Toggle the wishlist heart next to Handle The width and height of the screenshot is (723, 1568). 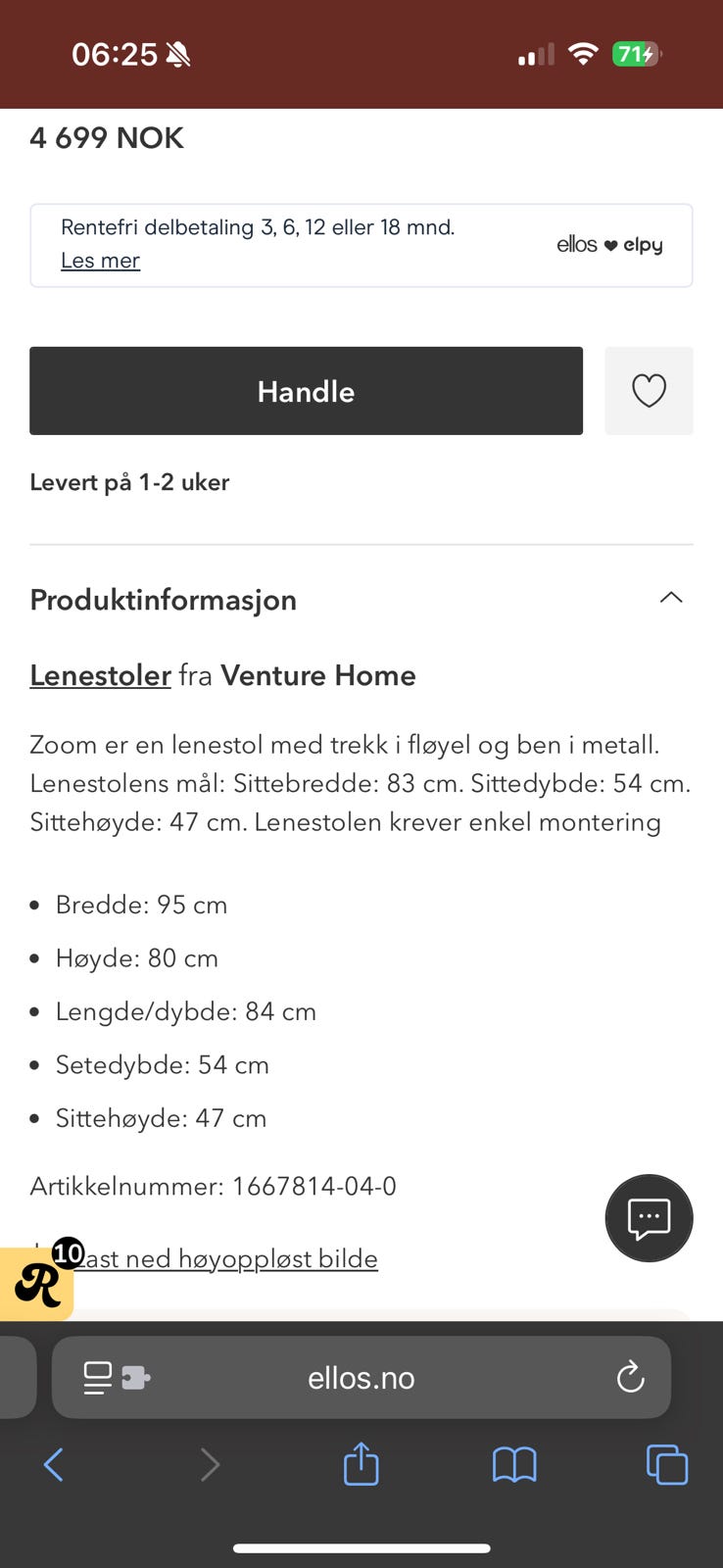coord(649,390)
